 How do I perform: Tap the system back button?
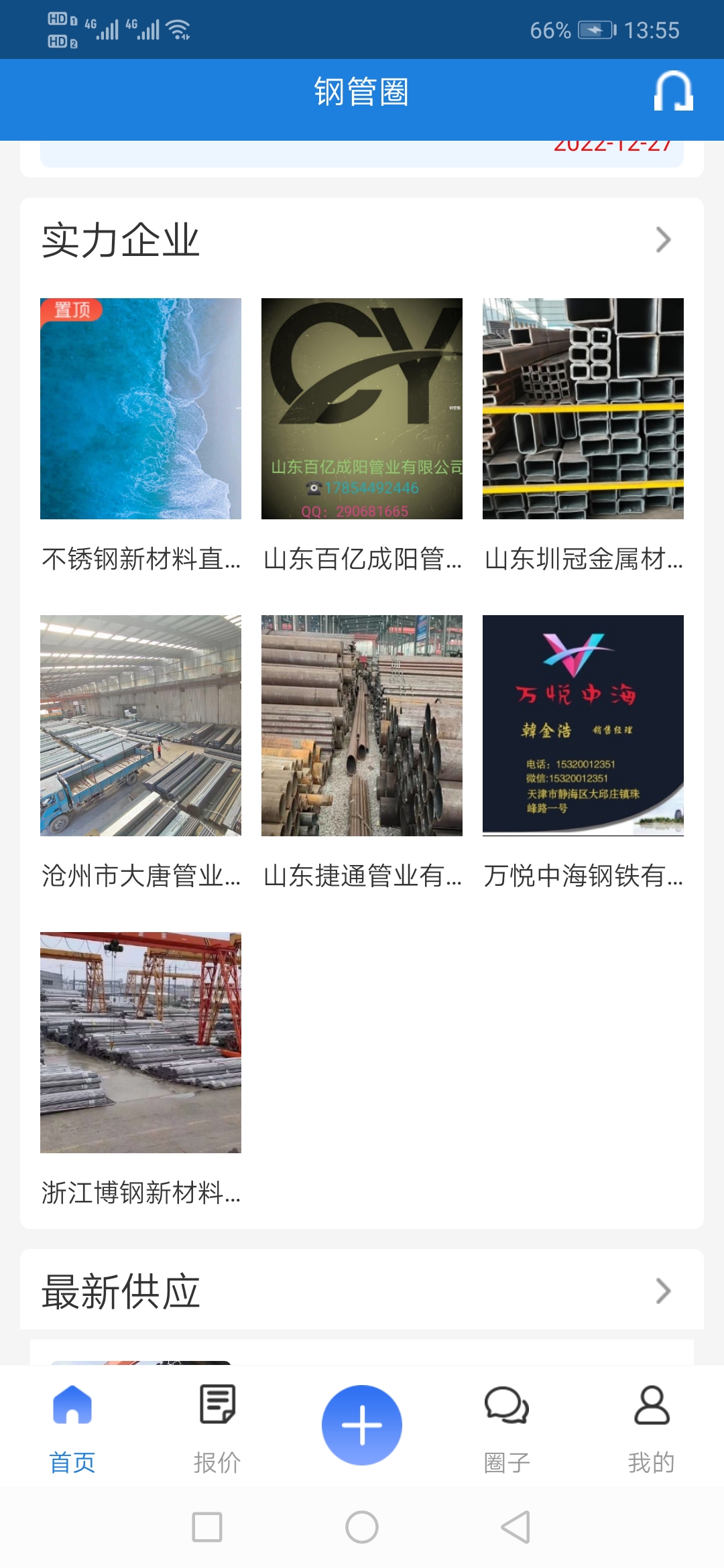pyautogui.click(x=515, y=1528)
